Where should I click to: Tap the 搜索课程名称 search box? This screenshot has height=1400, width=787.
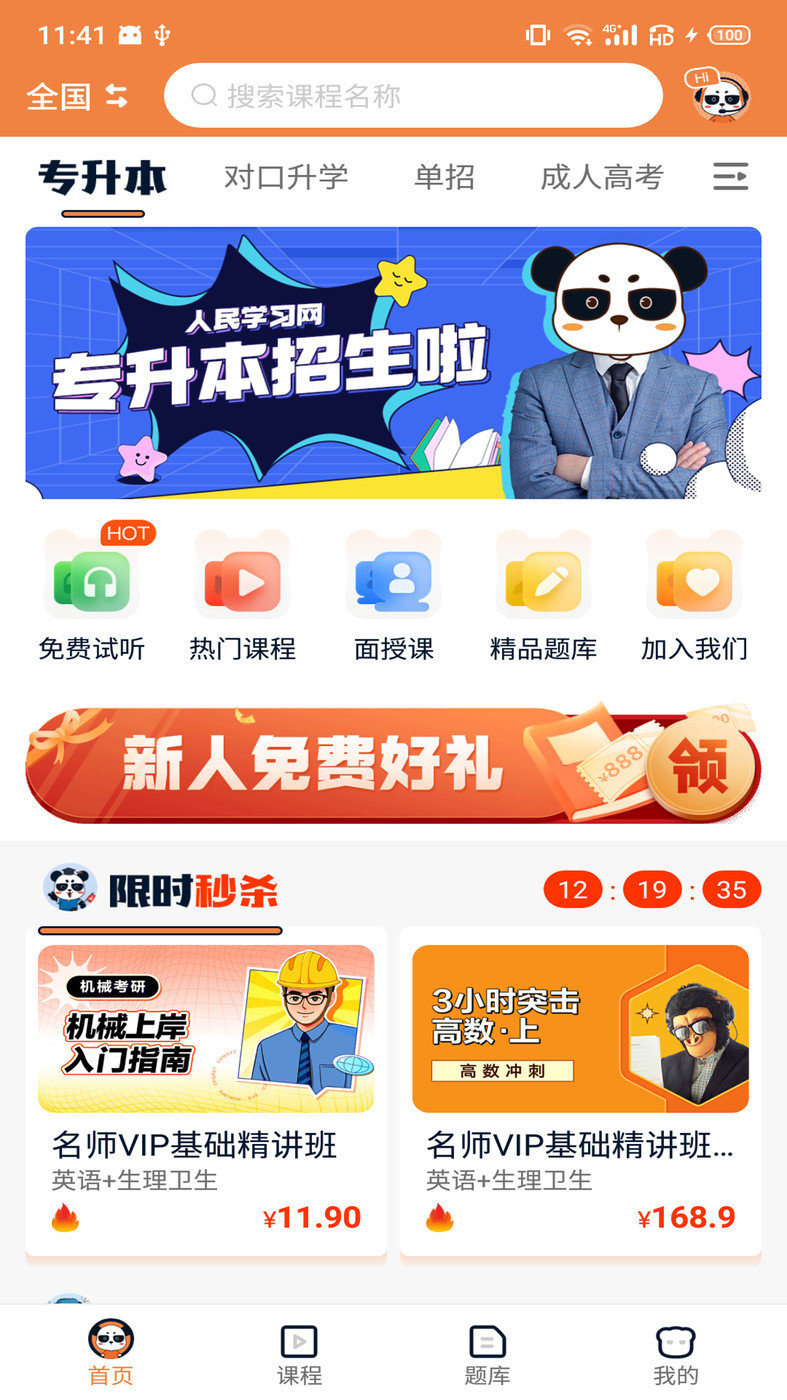coord(413,96)
